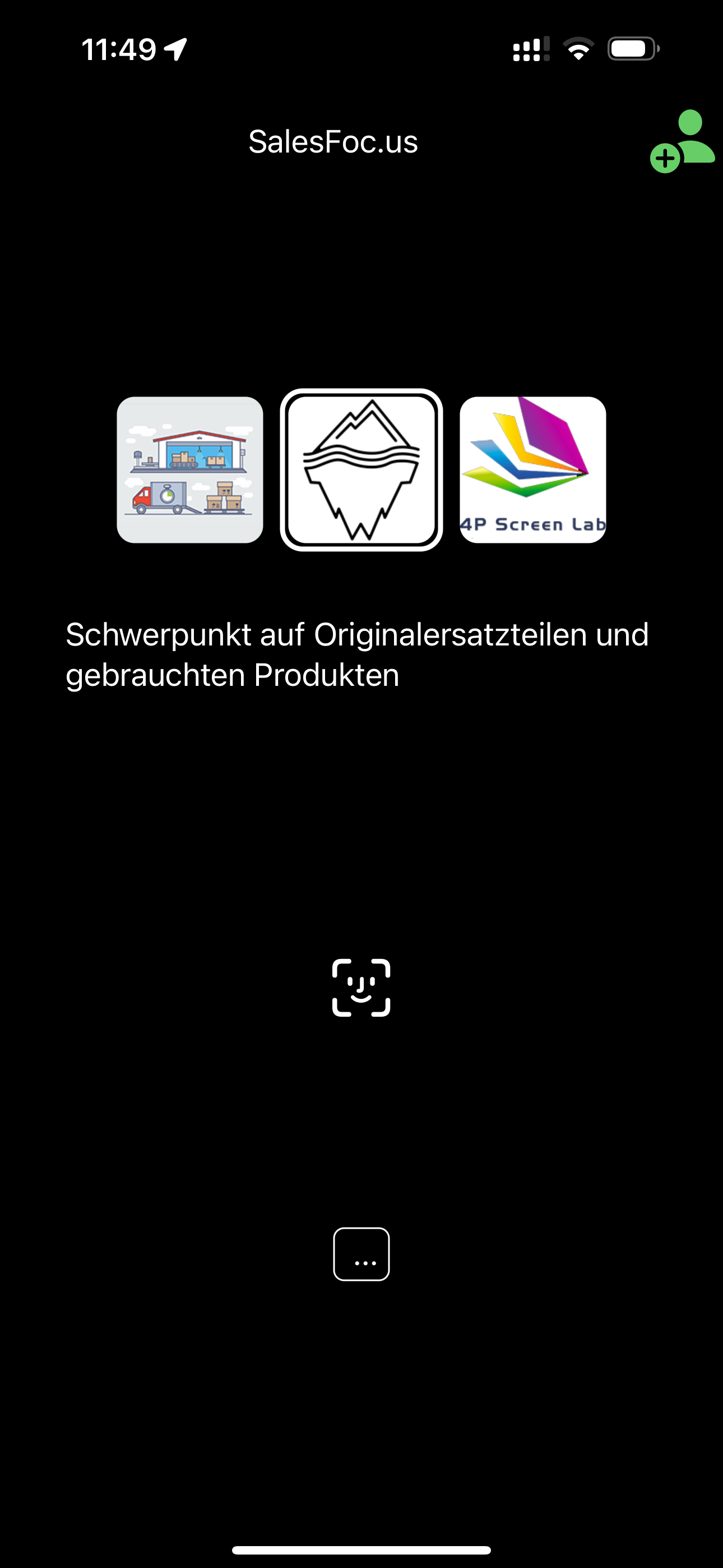This screenshot has width=723, height=1568.
Task: Tap the green add user icon
Action: click(682, 141)
